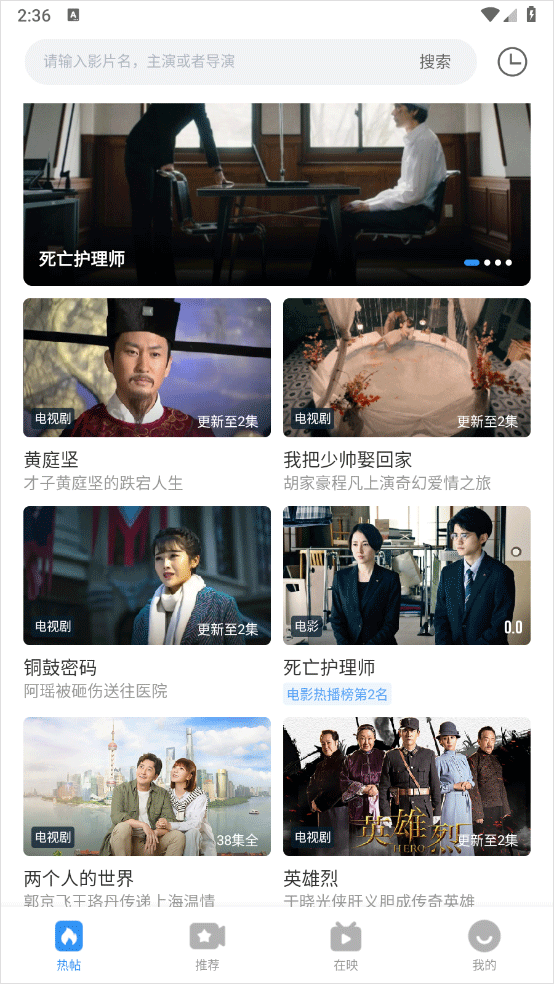Tap the 搜索 button in search bar

435,62
